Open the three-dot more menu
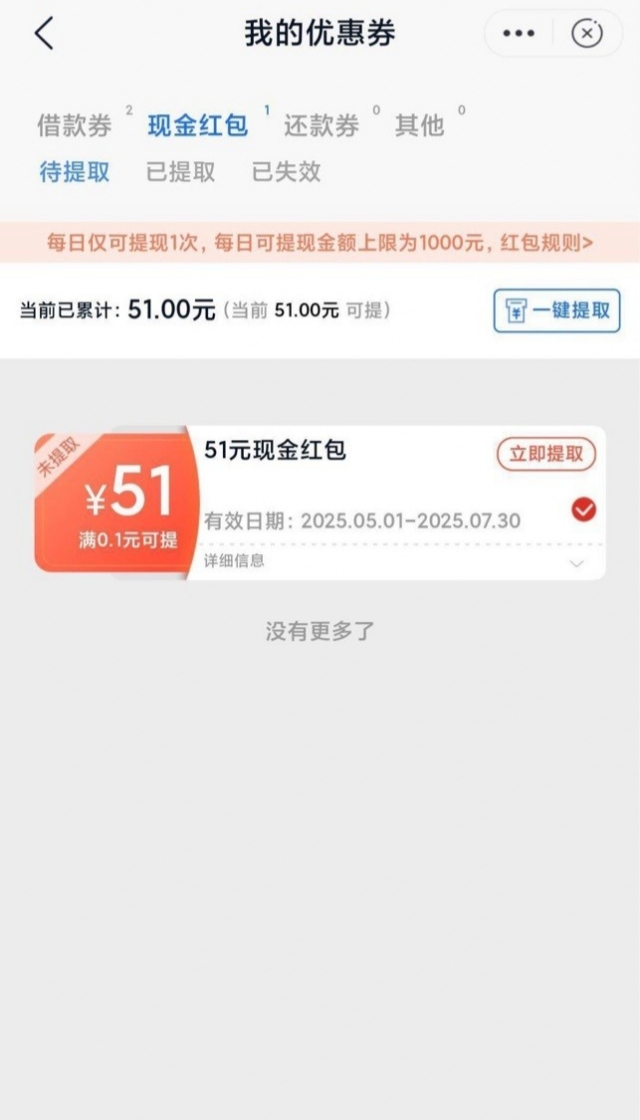 (x=518, y=34)
